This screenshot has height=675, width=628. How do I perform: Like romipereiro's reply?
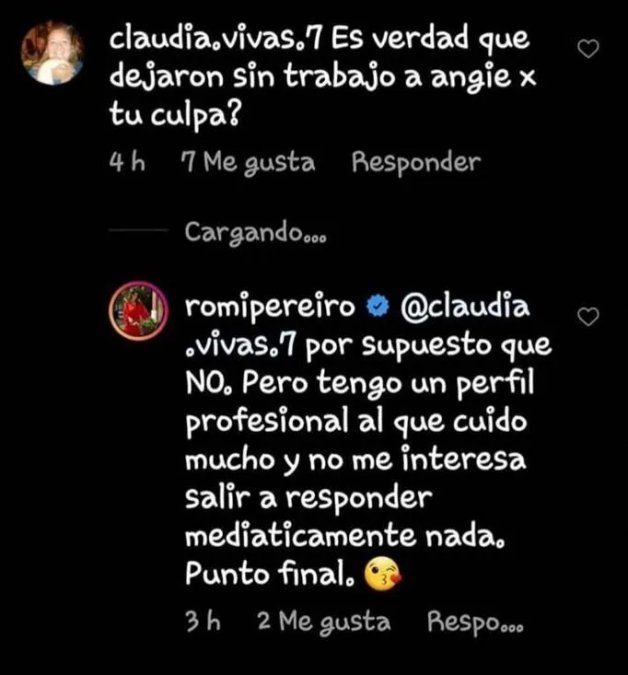pyautogui.click(x=590, y=317)
